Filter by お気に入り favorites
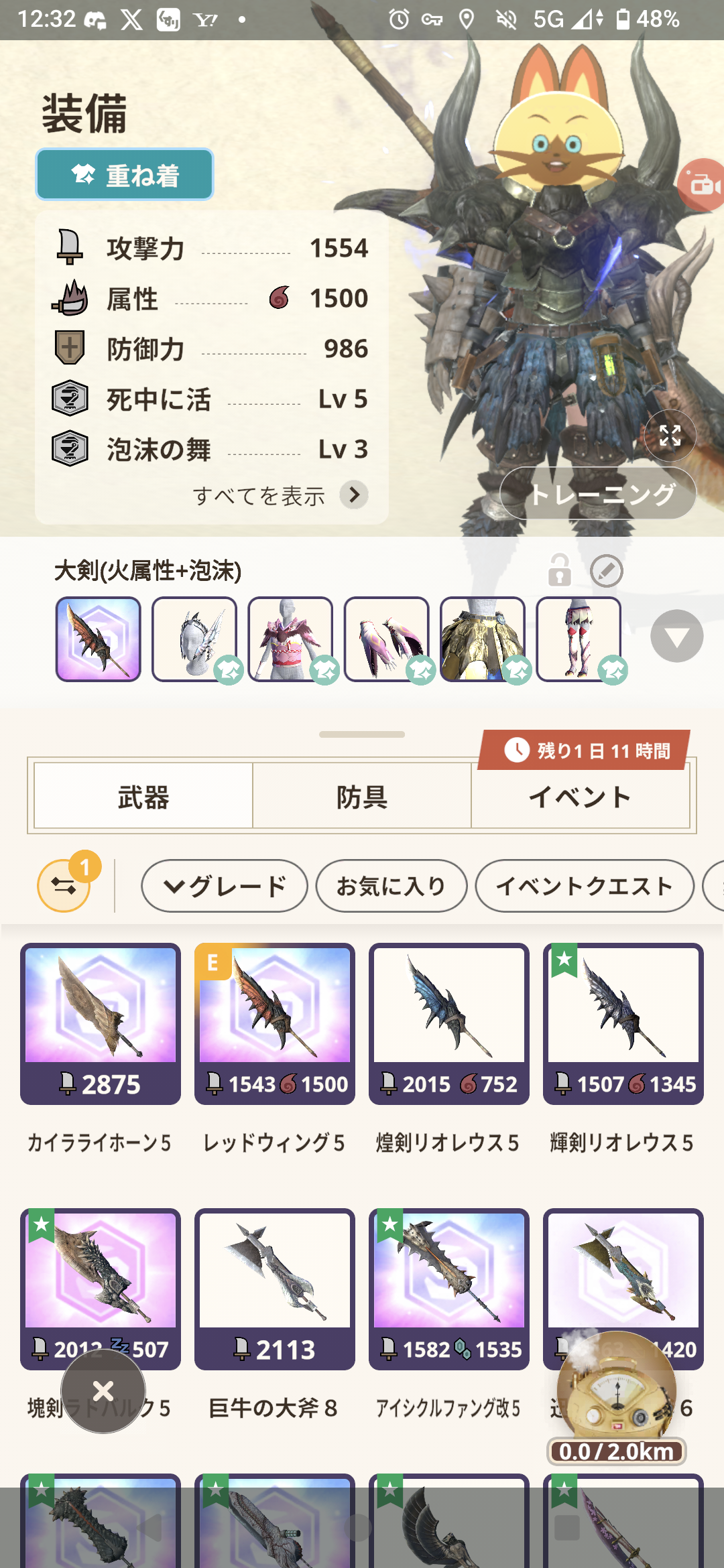The width and height of the screenshot is (724, 1568). tap(391, 886)
